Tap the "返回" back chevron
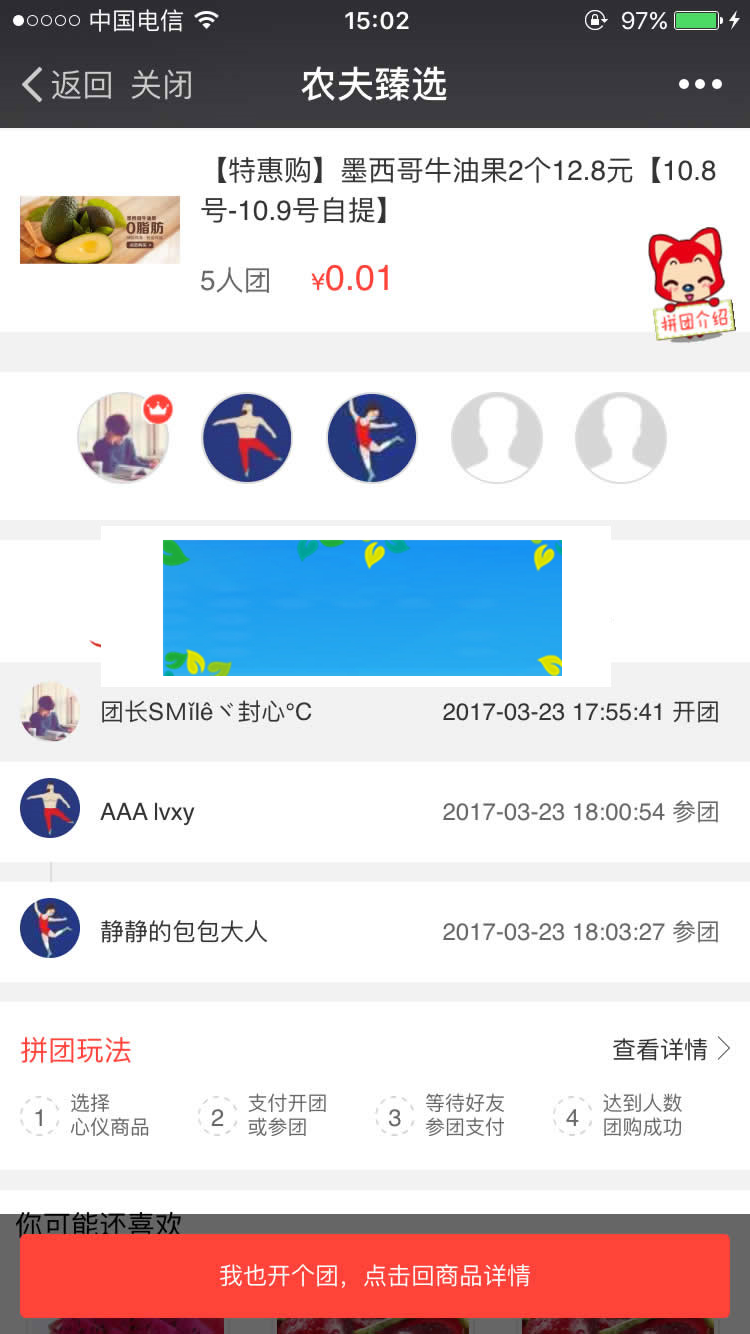This screenshot has width=750, height=1334. (30, 84)
